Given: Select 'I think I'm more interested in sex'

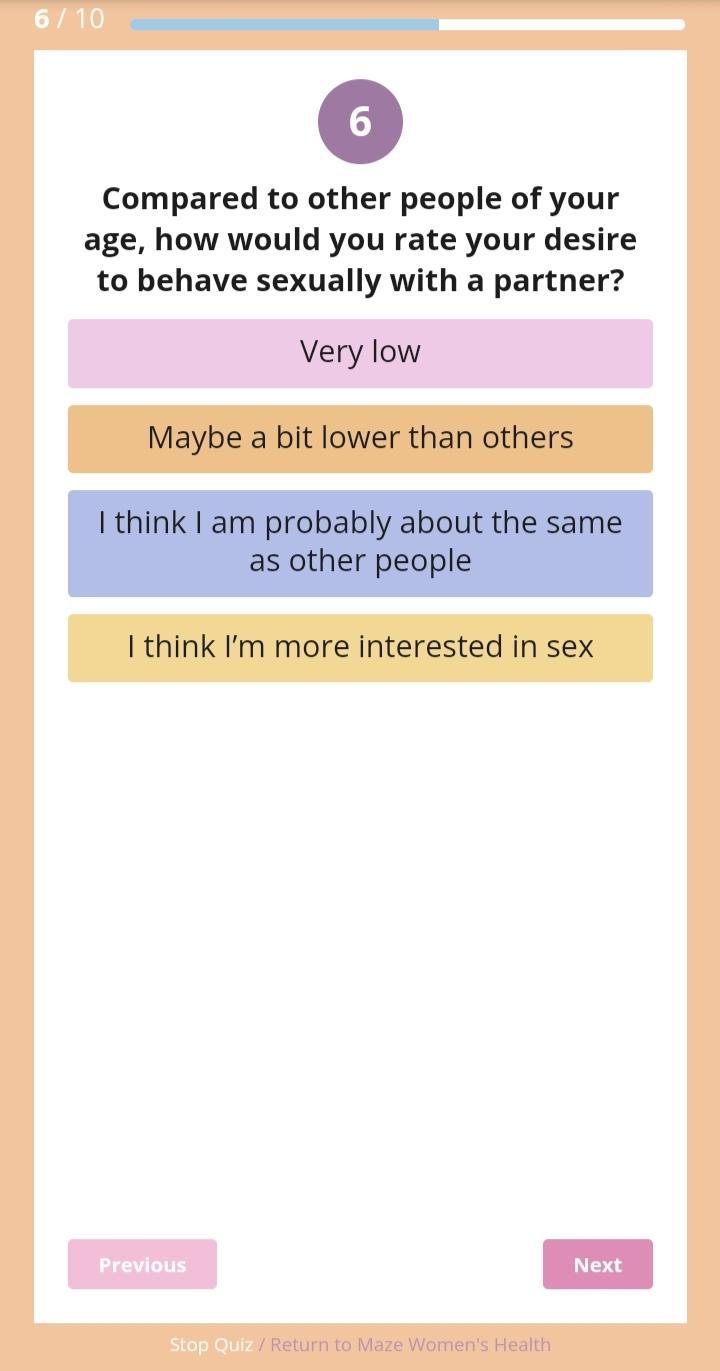Looking at the screenshot, I should (360, 648).
